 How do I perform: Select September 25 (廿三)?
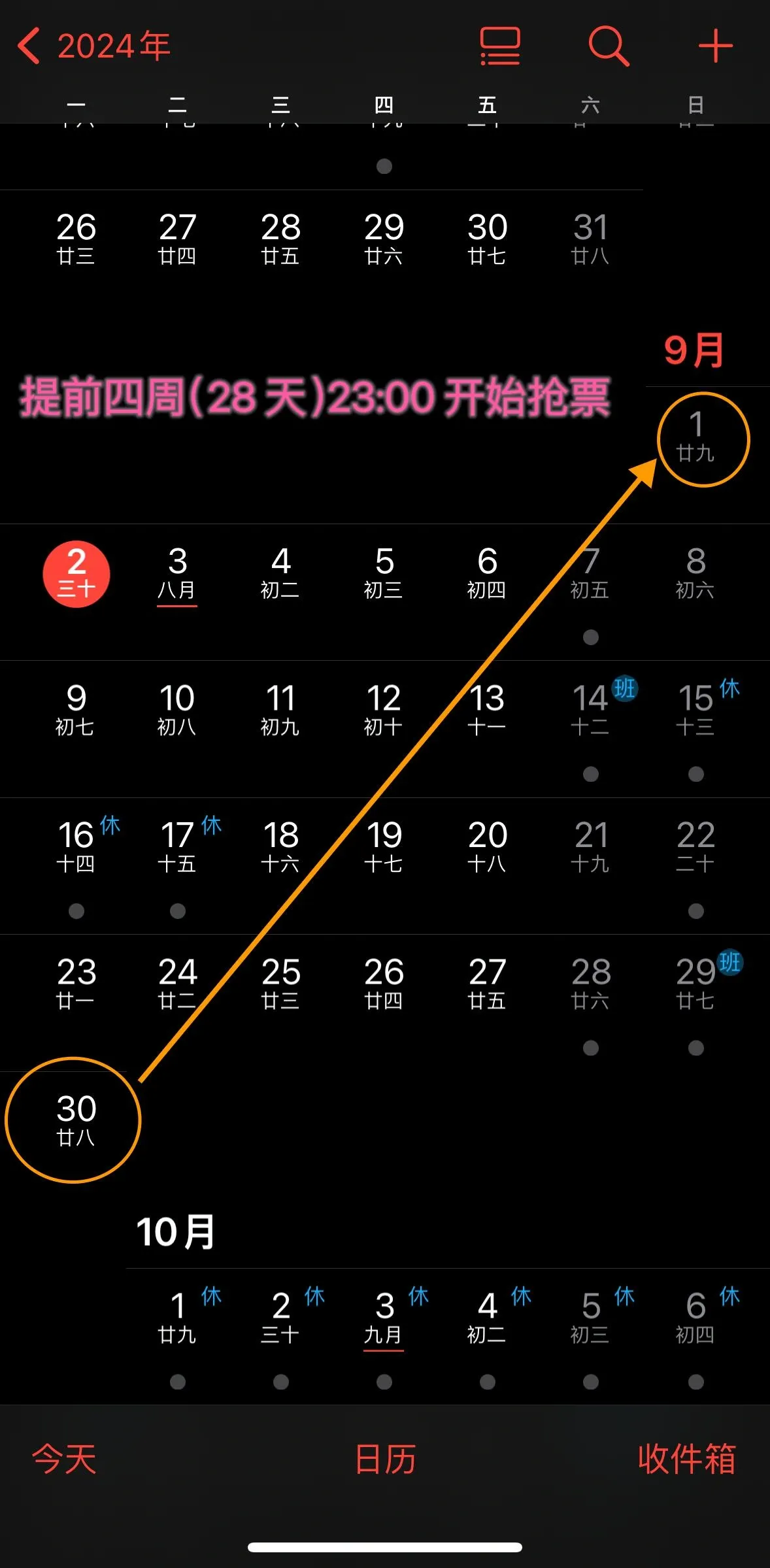(281, 983)
